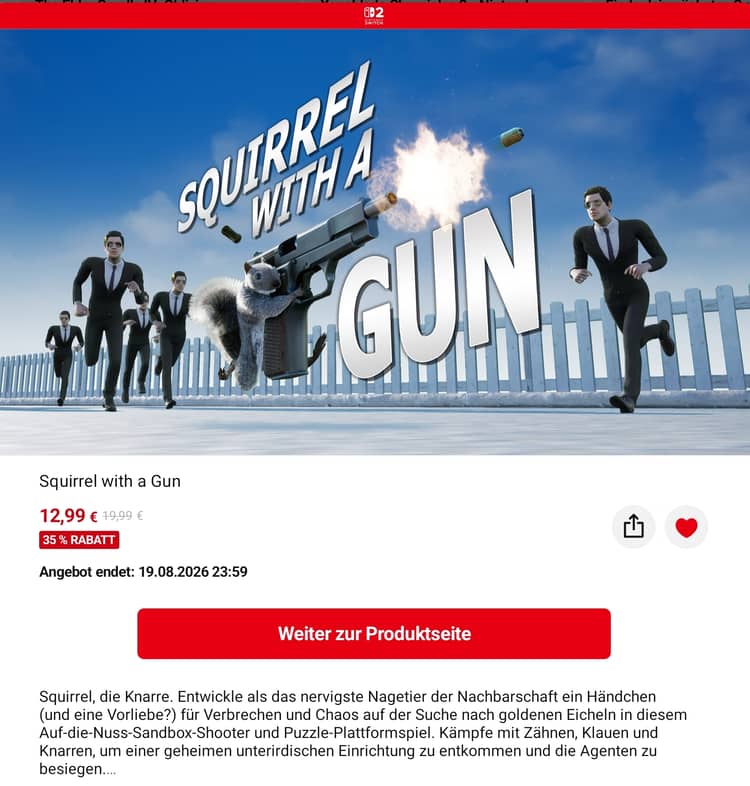Share Squirrel with a Gun

(633, 527)
